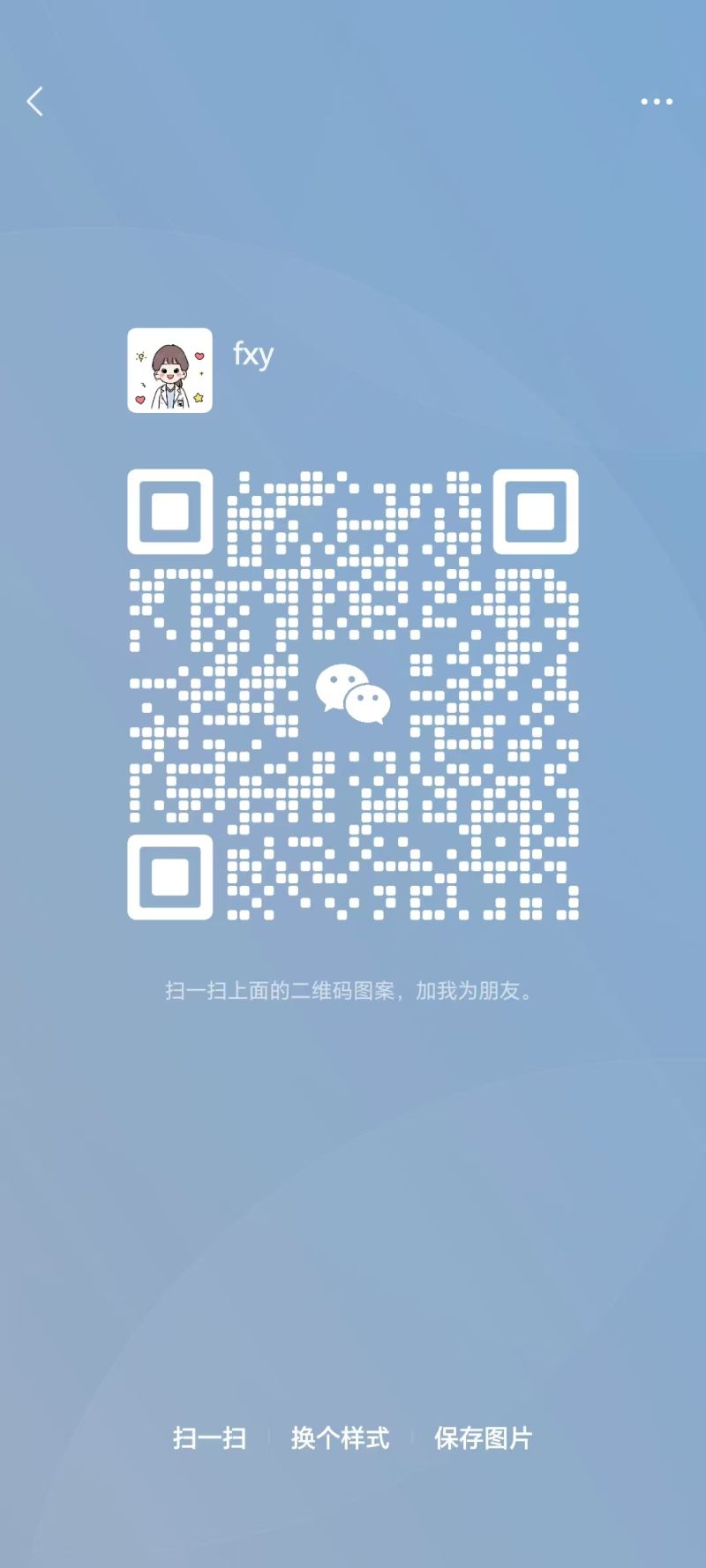The height and width of the screenshot is (1568, 706).
Task: Tap 扫一扫 to scan a code
Action: coord(209,1438)
